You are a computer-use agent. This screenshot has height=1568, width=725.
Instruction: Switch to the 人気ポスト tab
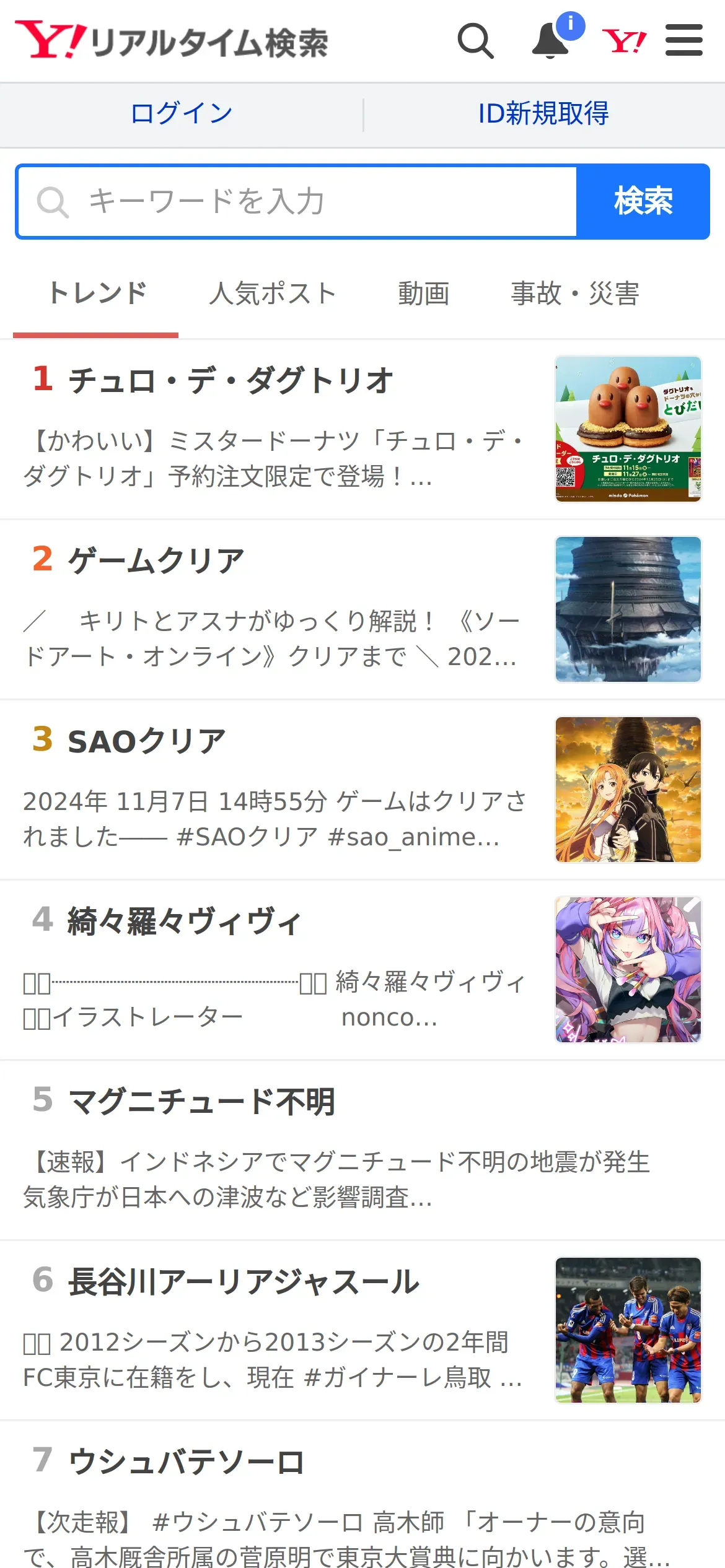click(x=273, y=294)
